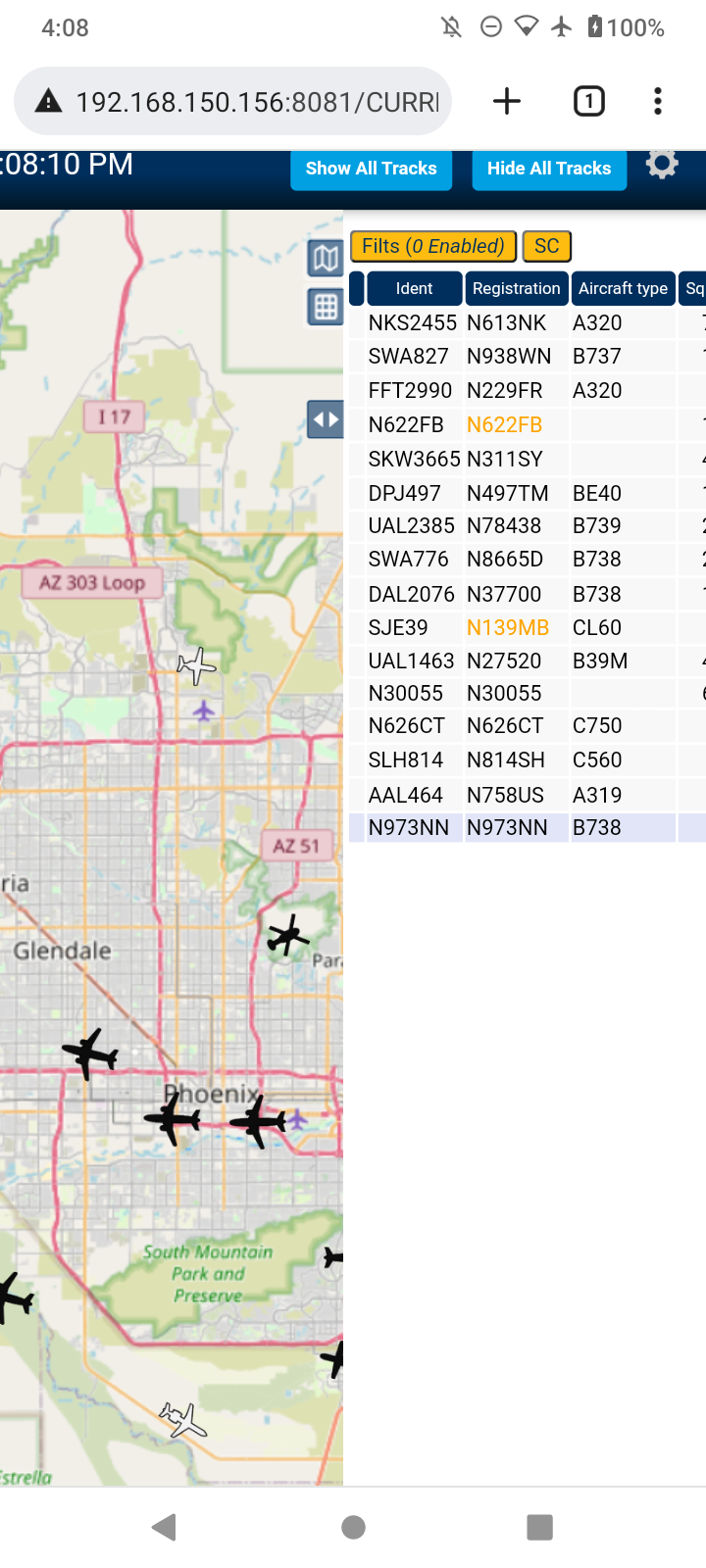Select the NKS2455 flight row
The height and width of the screenshot is (1568, 706).
528,322
